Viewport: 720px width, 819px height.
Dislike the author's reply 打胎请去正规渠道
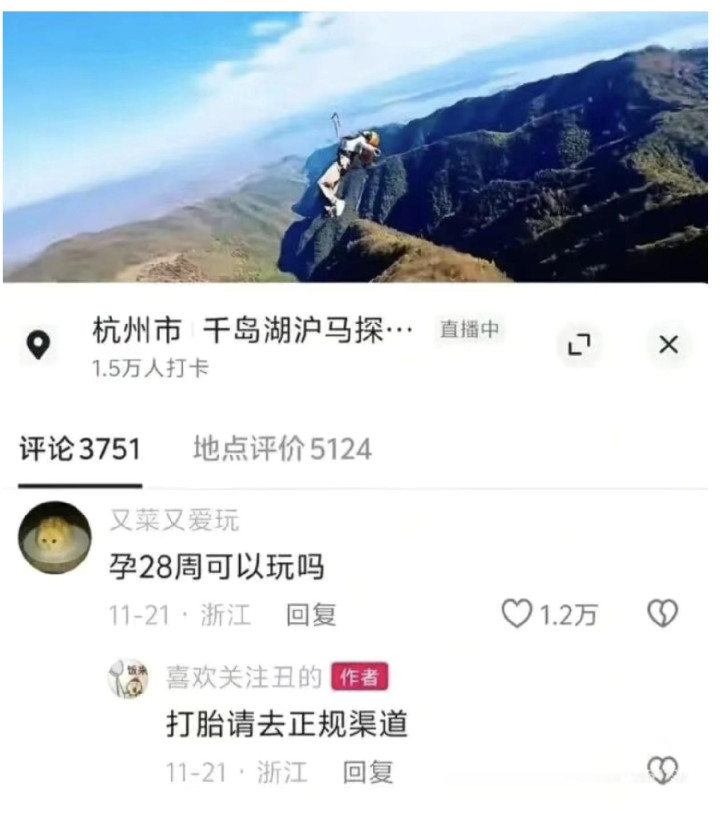(x=662, y=769)
